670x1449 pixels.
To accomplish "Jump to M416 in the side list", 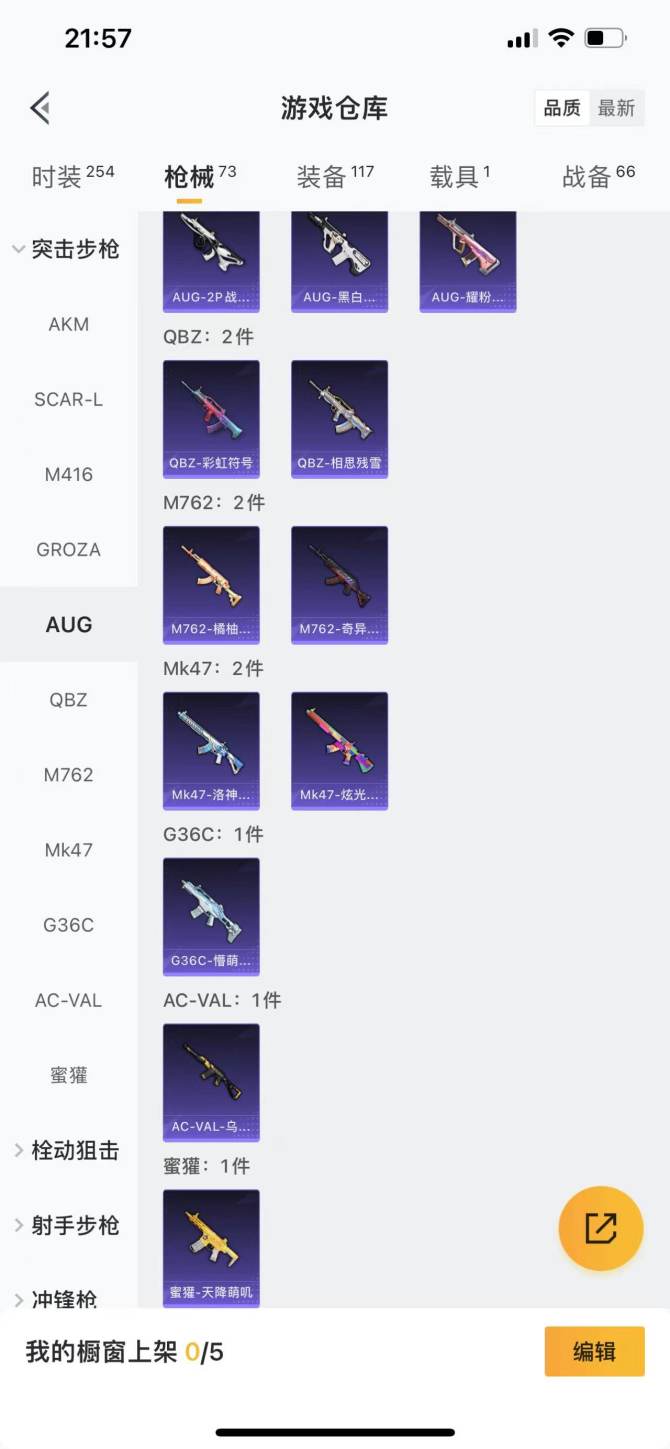I will pos(68,474).
